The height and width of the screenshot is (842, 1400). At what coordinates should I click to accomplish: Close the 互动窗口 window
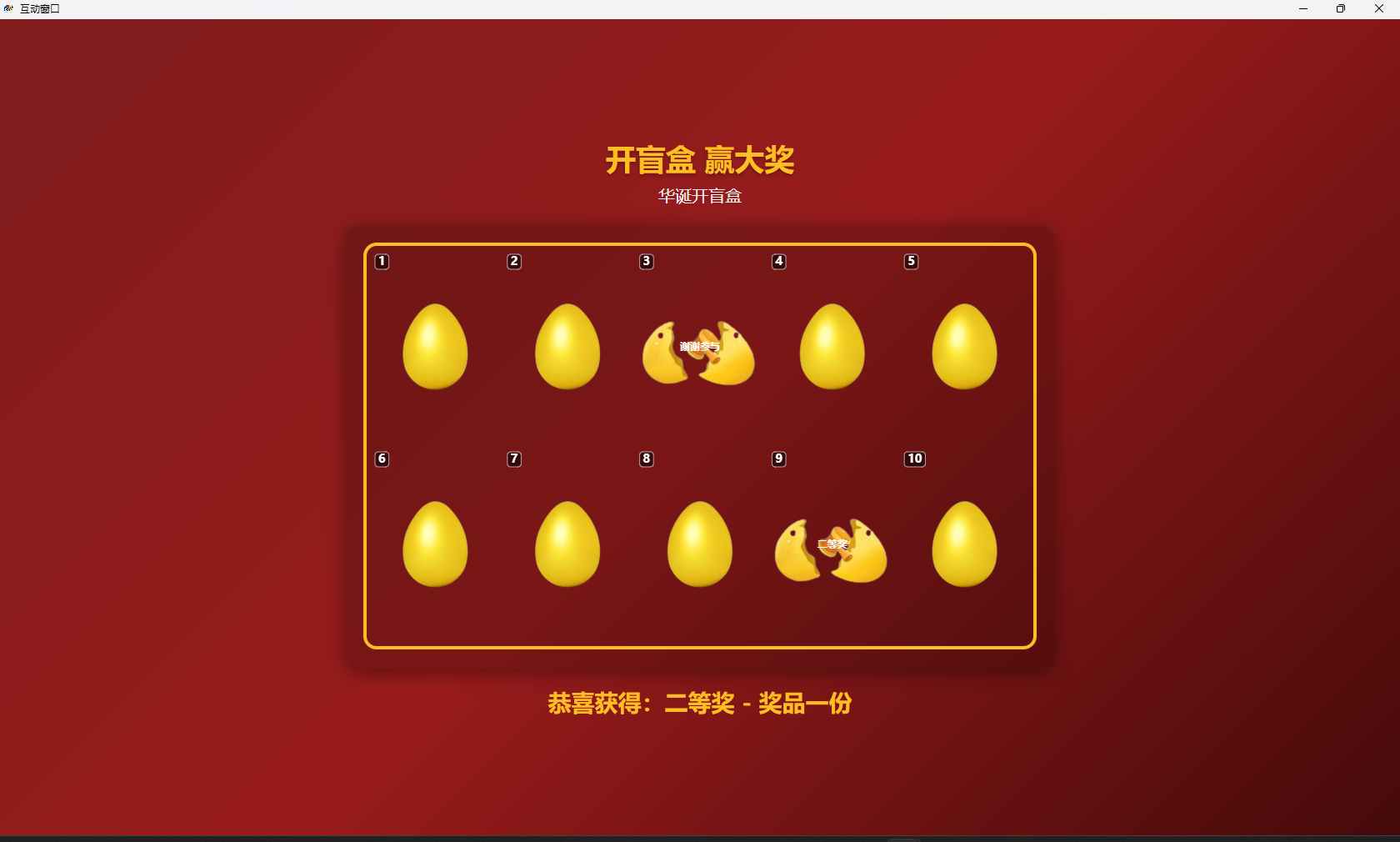click(x=1379, y=8)
